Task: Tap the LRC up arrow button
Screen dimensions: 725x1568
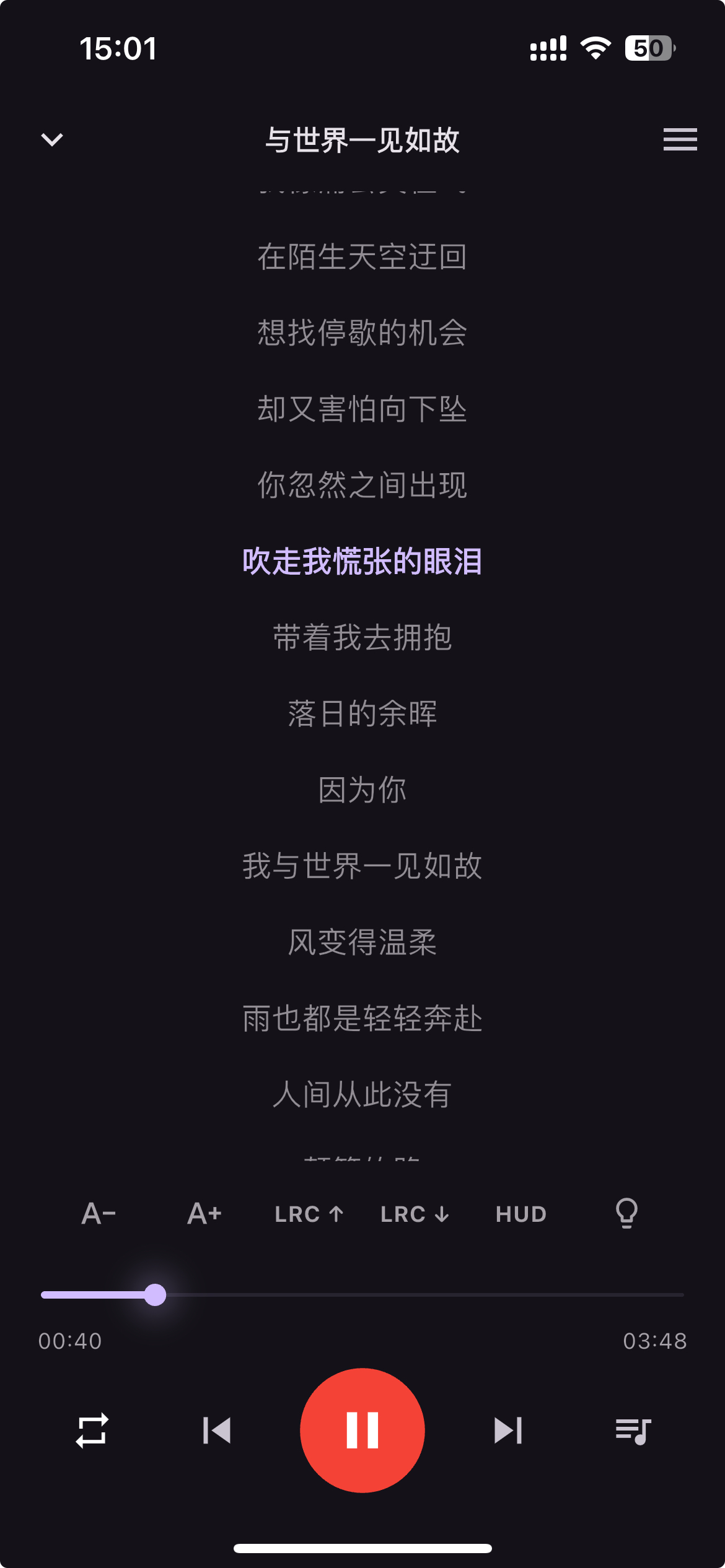Action: point(309,1214)
